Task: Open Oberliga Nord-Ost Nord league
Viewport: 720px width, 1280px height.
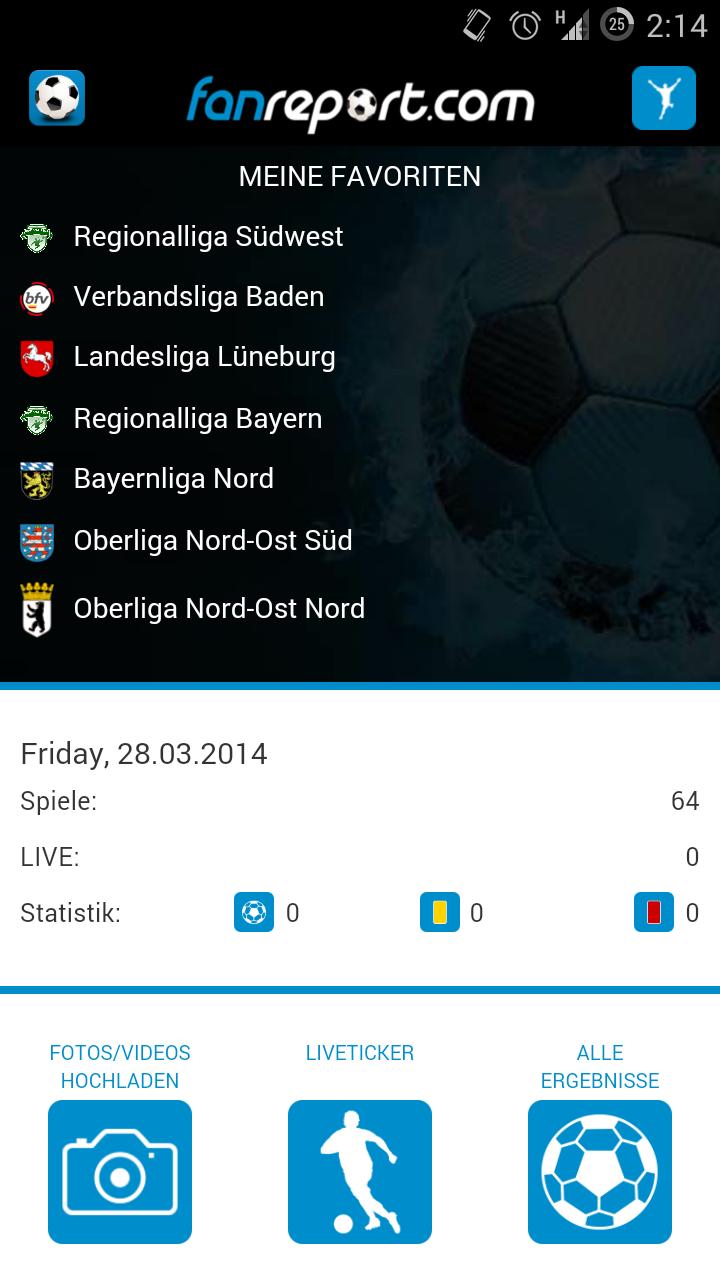Action: point(218,609)
